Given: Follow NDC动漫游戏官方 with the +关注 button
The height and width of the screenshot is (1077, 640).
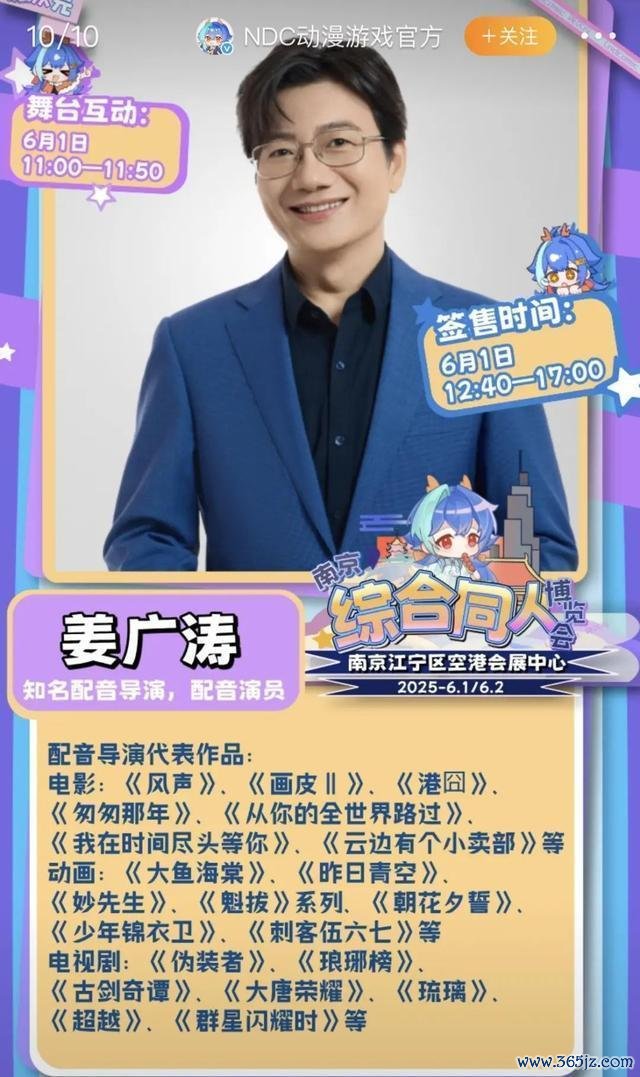Looking at the screenshot, I should tap(510, 37).
